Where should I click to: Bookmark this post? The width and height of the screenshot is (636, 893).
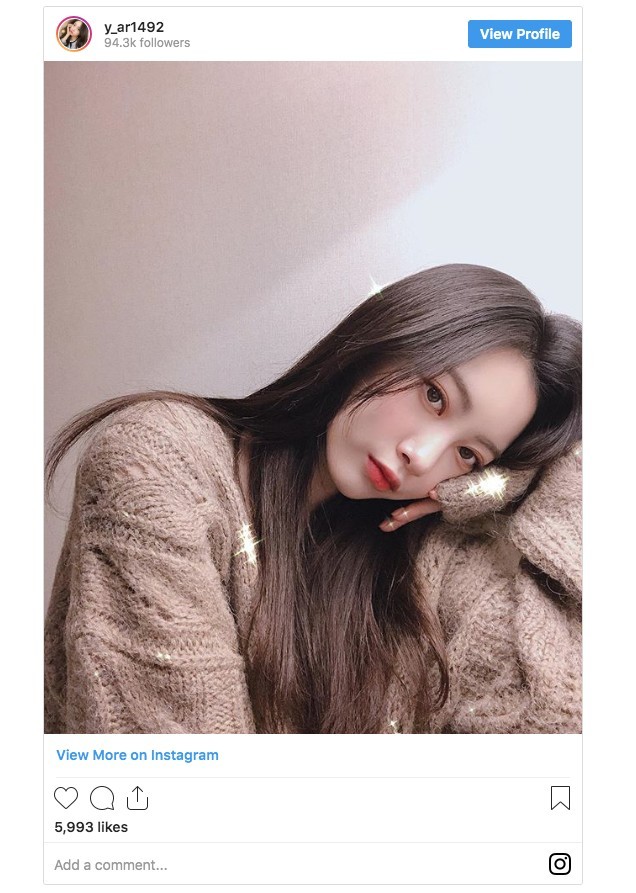(x=560, y=798)
